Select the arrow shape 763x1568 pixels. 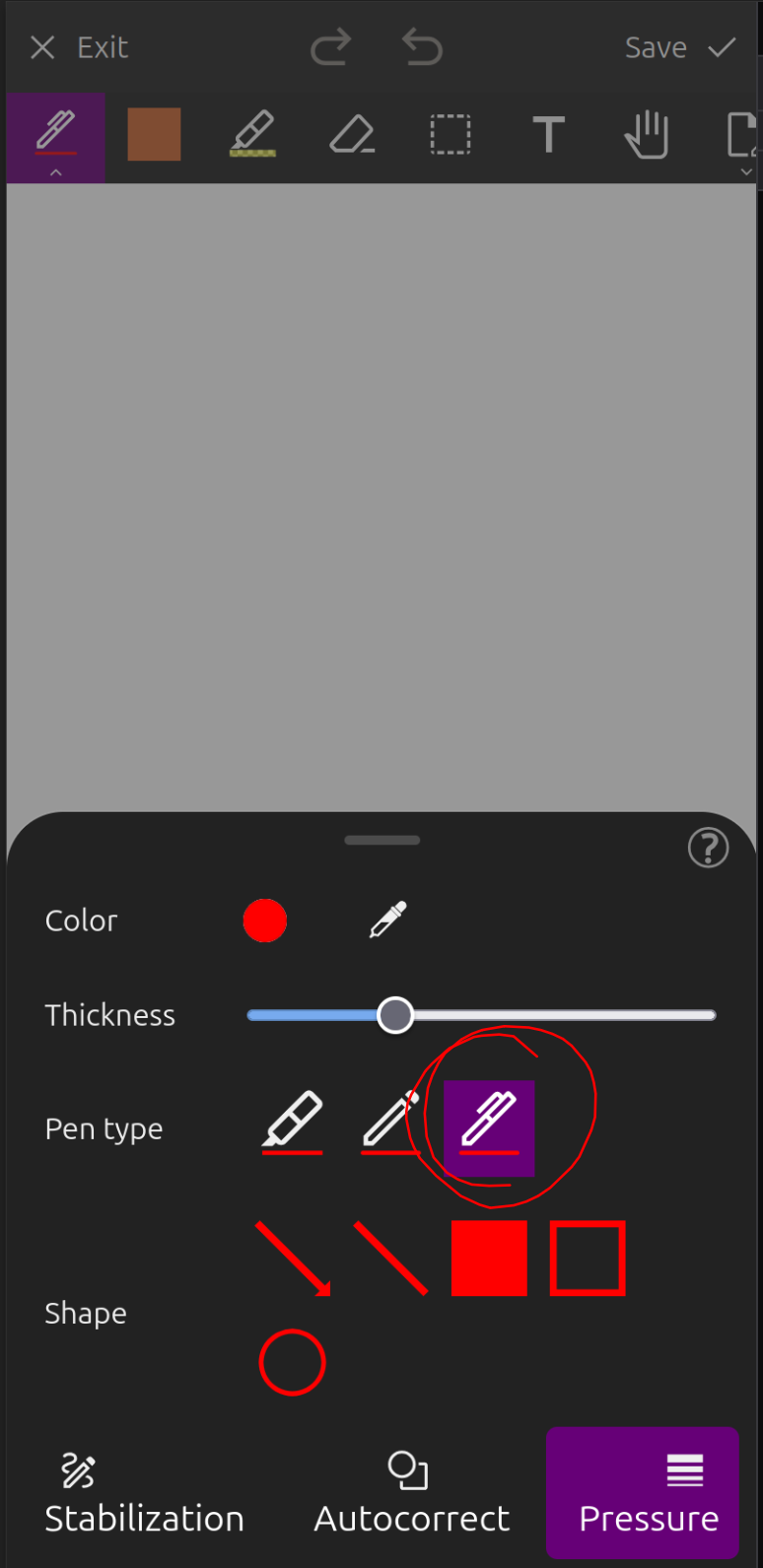click(x=293, y=1259)
